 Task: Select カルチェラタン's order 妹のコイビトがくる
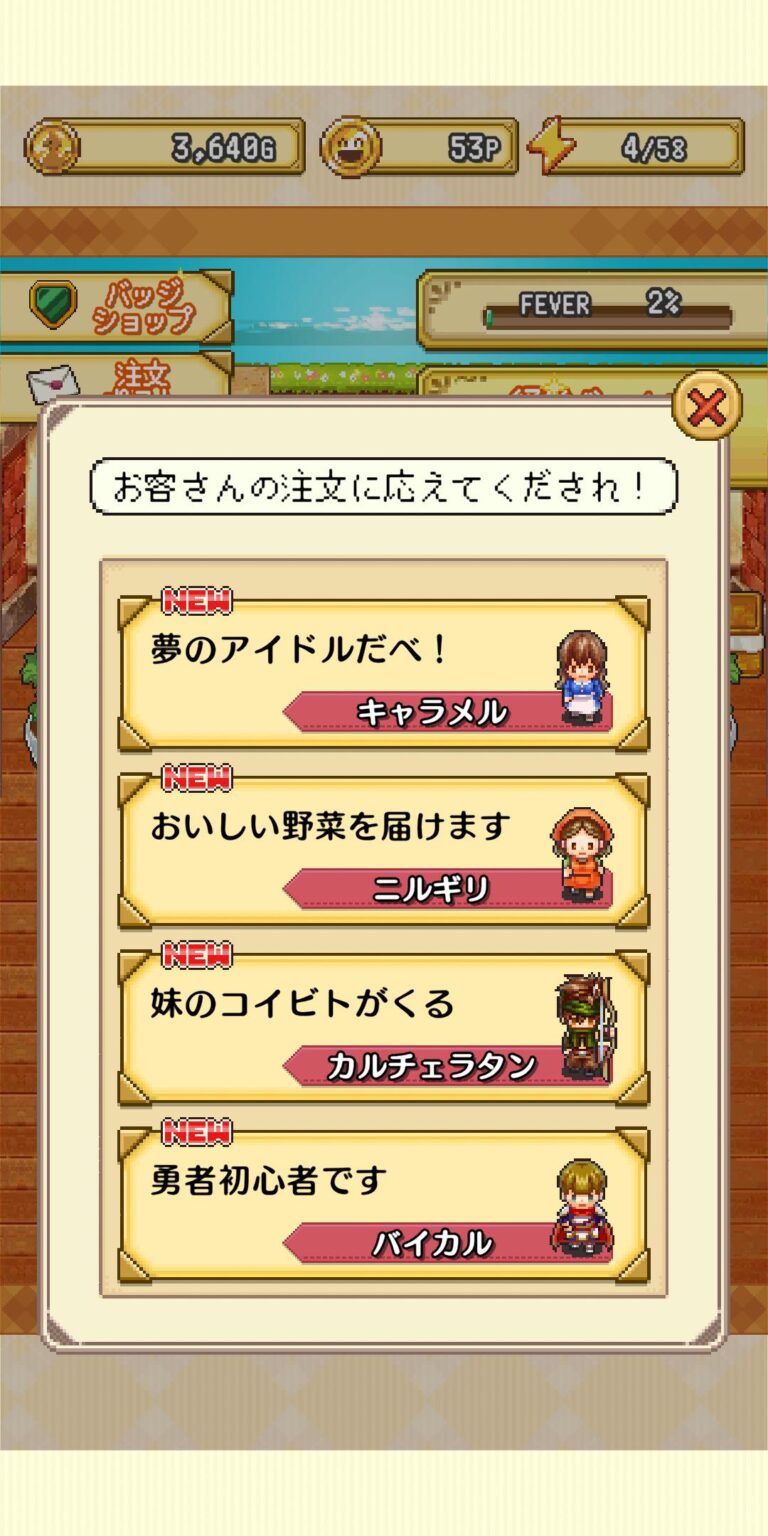point(383,1029)
